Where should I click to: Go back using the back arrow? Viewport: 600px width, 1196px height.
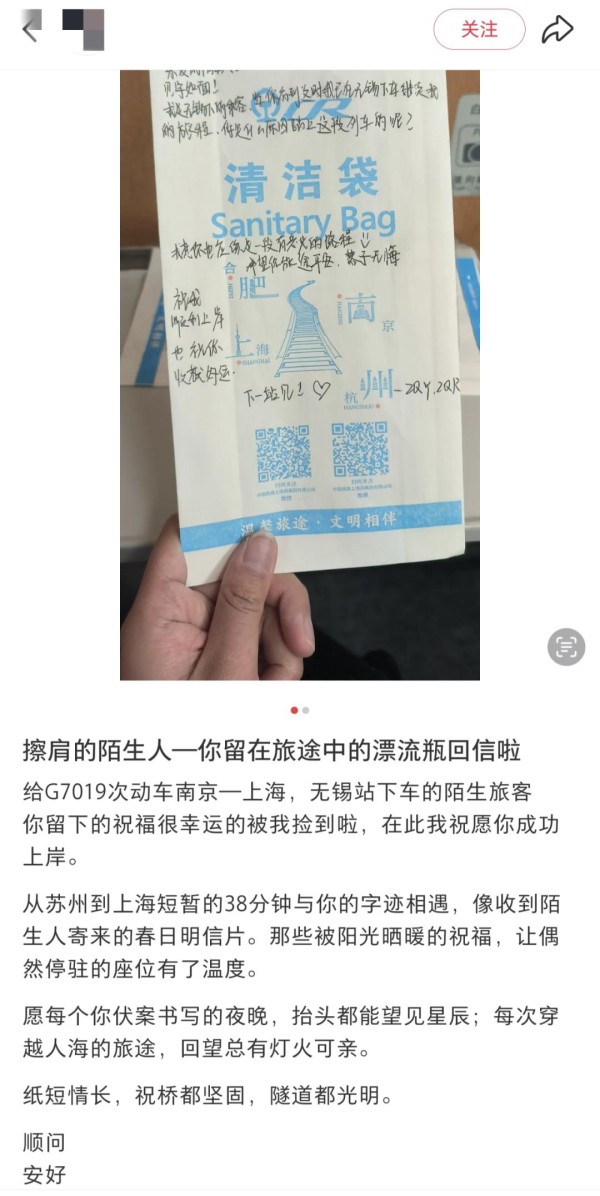click(x=30, y=30)
